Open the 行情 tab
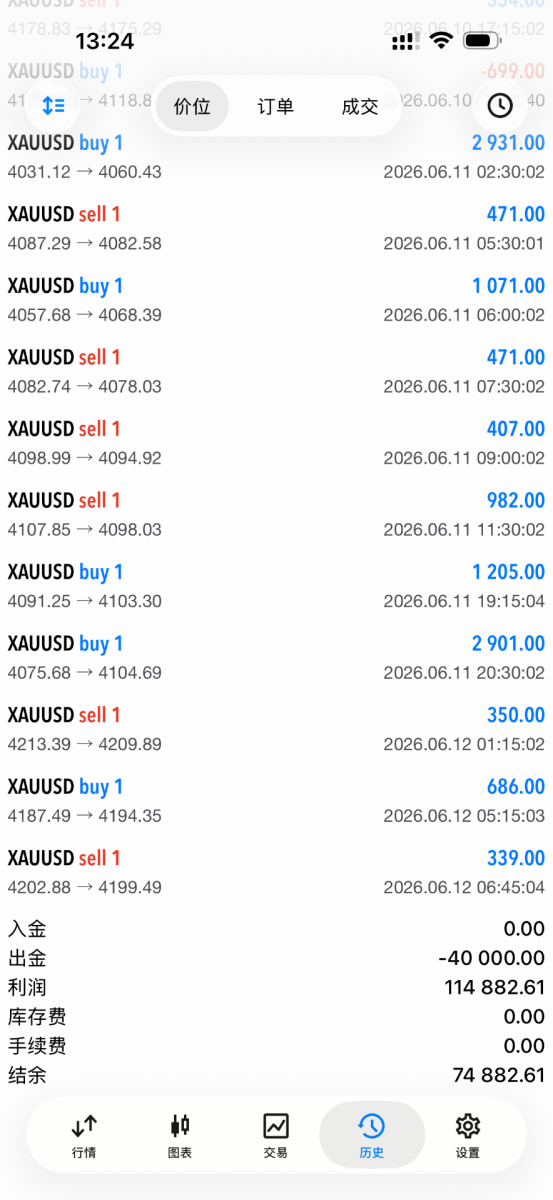 (84, 1136)
